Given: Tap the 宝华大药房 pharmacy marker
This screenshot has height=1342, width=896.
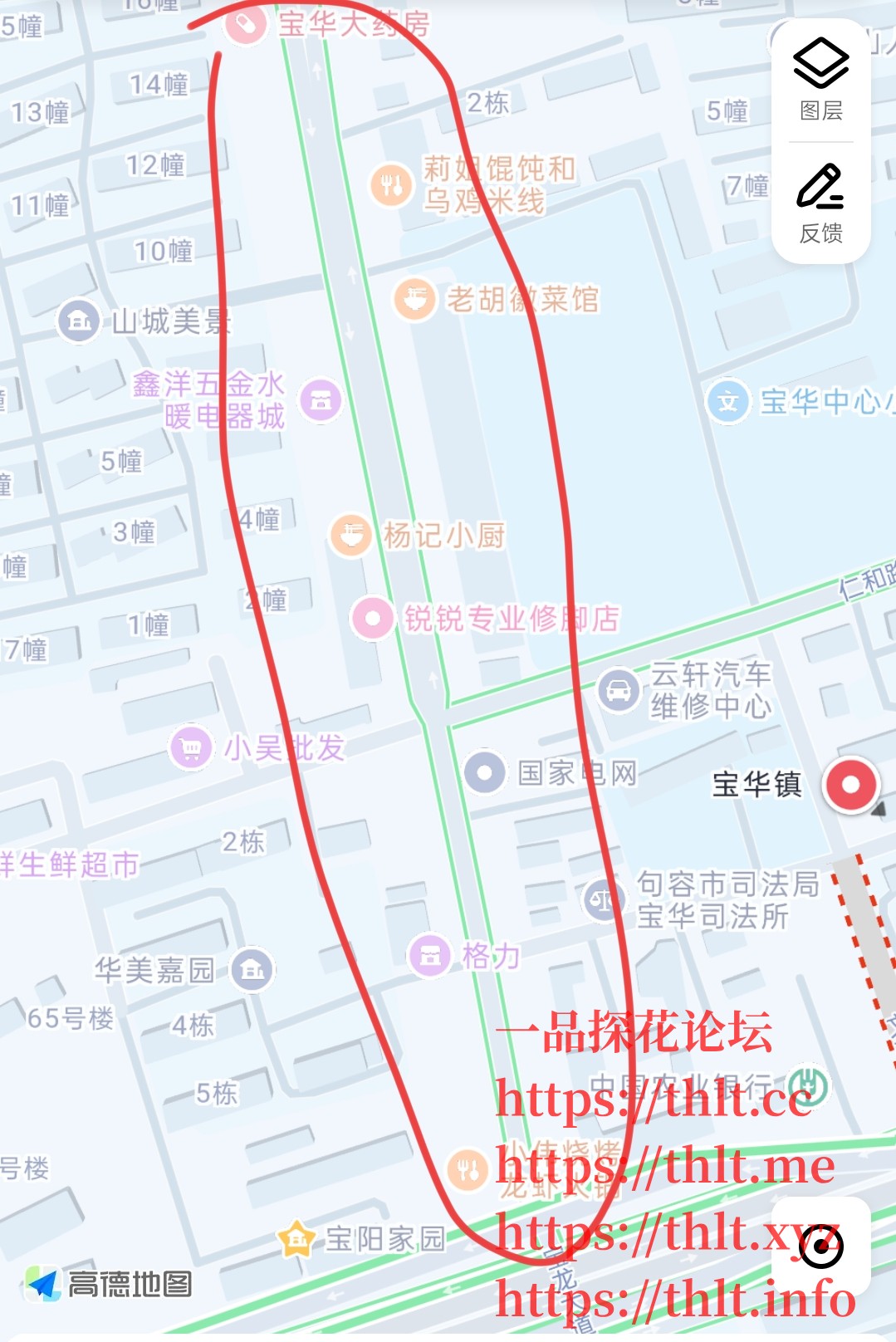Looking at the screenshot, I should [247, 25].
